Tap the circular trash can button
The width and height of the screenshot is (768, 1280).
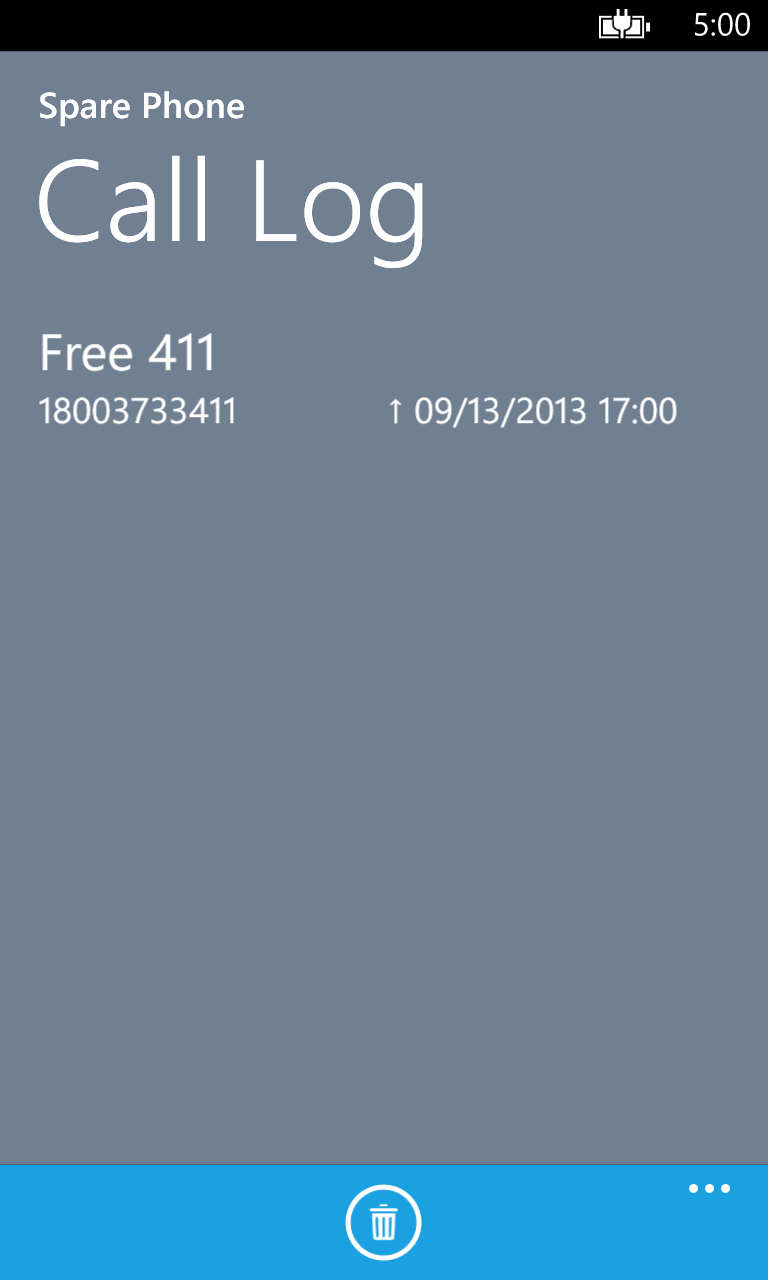pyautogui.click(x=384, y=1221)
